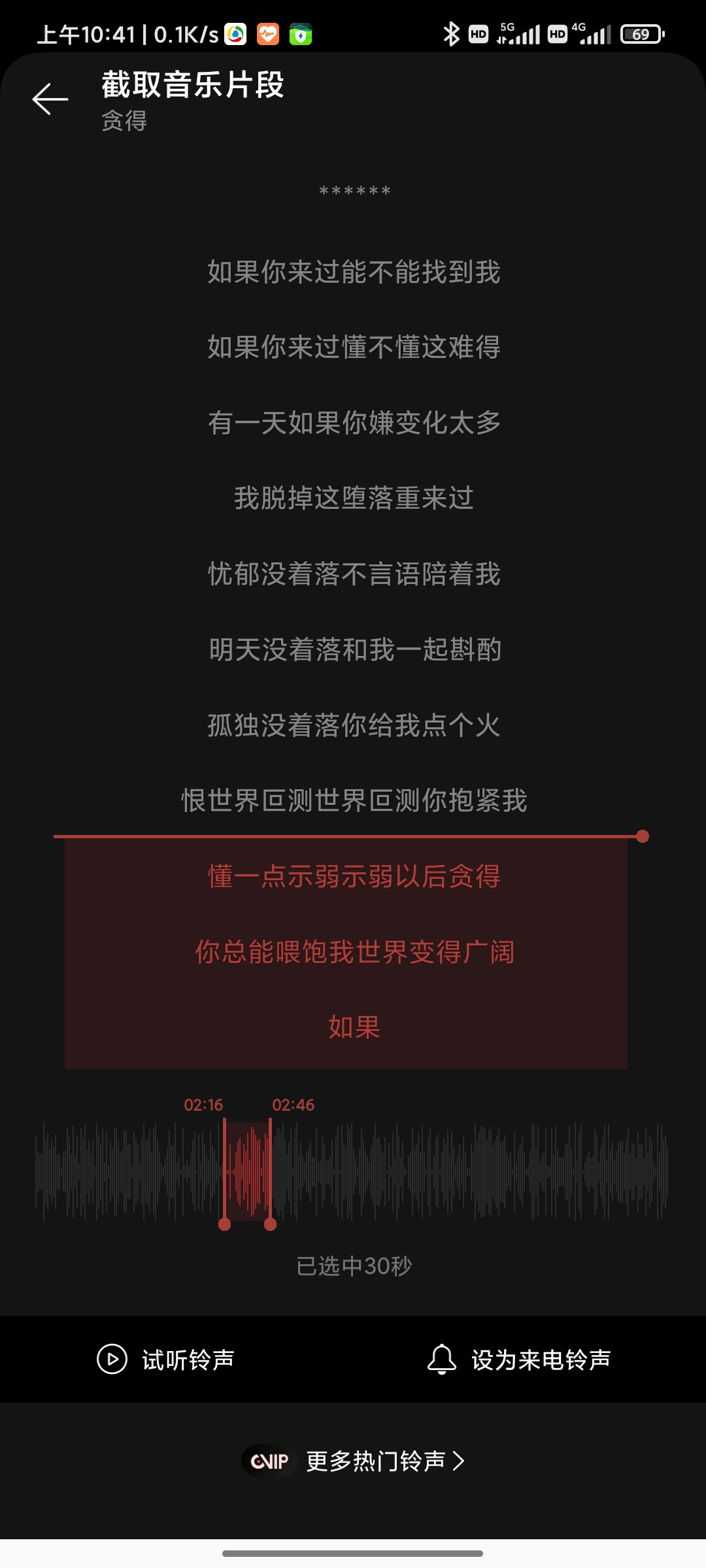
Task: Tap the audio waveform track
Action: [352, 1171]
